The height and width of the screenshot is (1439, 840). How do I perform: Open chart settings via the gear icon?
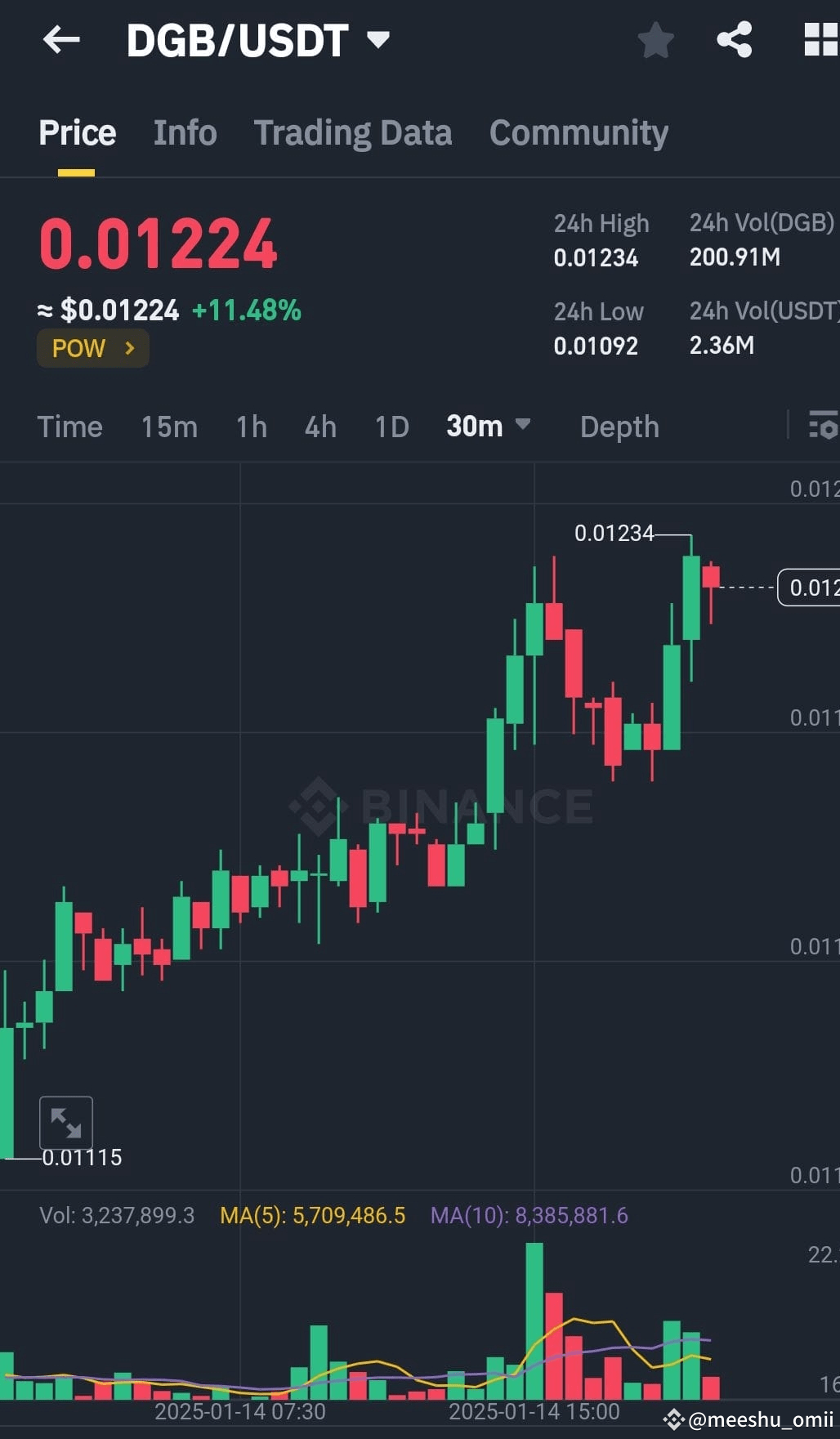click(825, 426)
